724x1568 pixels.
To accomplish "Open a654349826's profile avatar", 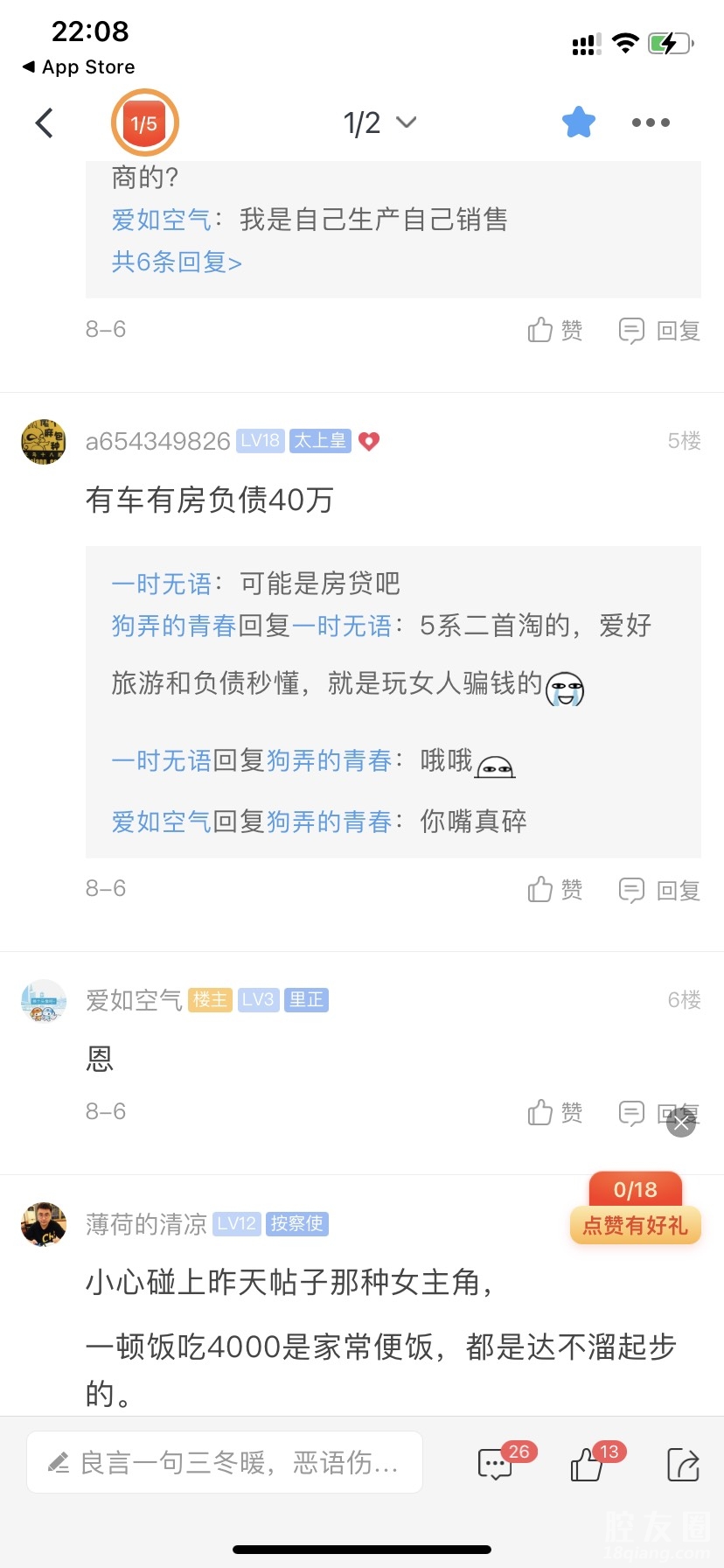I will point(44,441).
